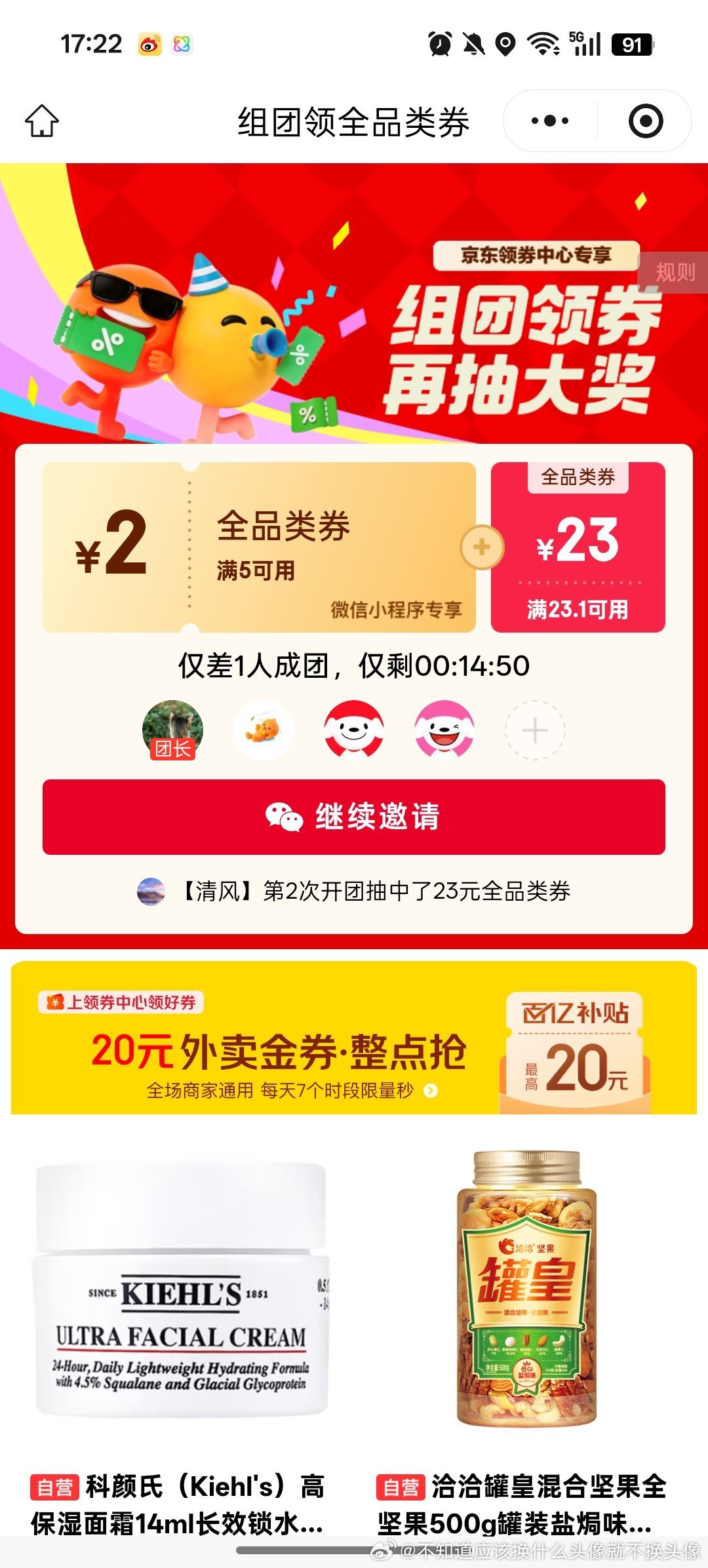Go to the mini program home
This screenshot has width=708, height=1568.
tap(42, 121)
